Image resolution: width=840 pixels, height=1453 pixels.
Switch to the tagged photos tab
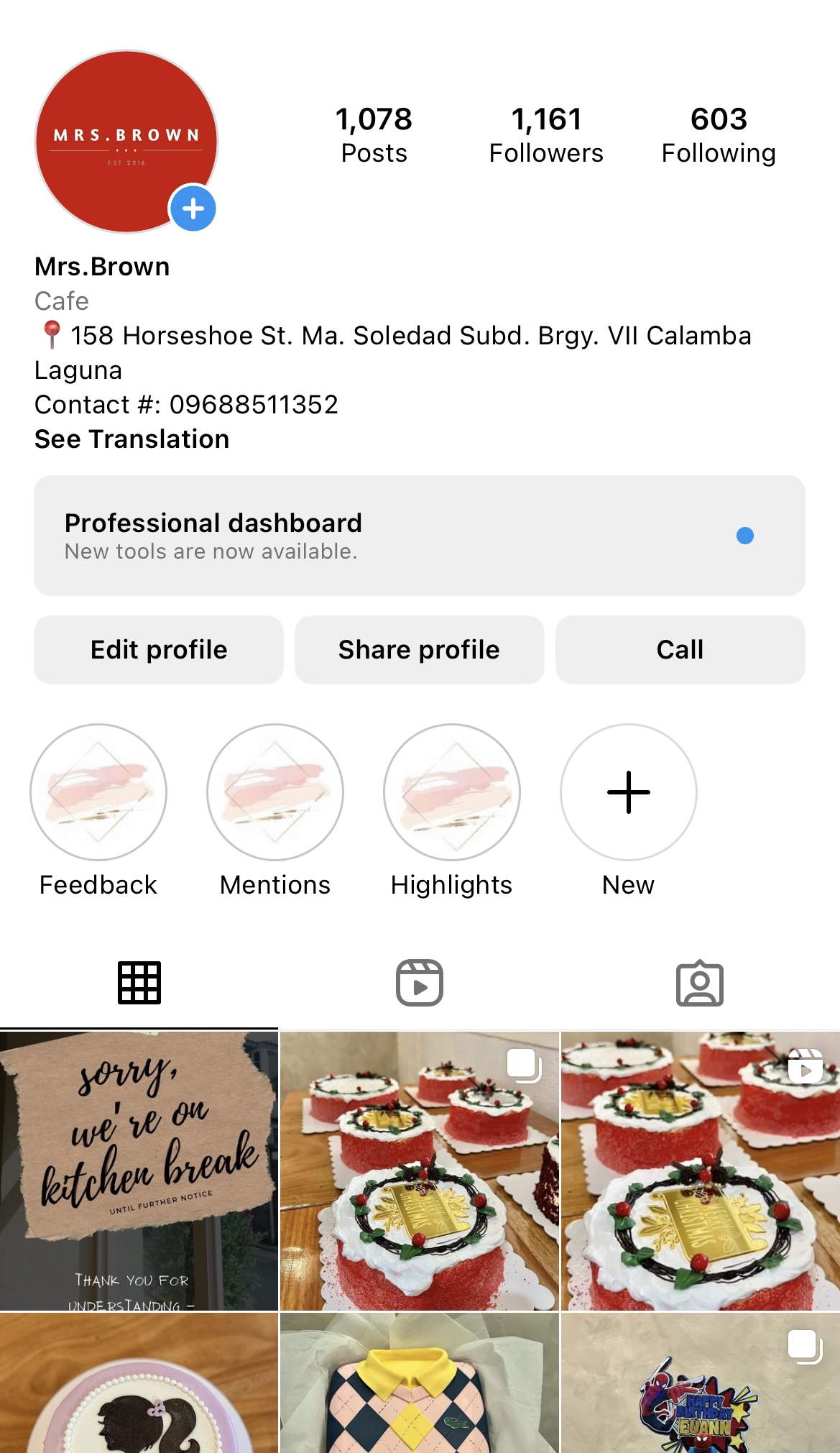pyautogui.click(x=699, y=983)
